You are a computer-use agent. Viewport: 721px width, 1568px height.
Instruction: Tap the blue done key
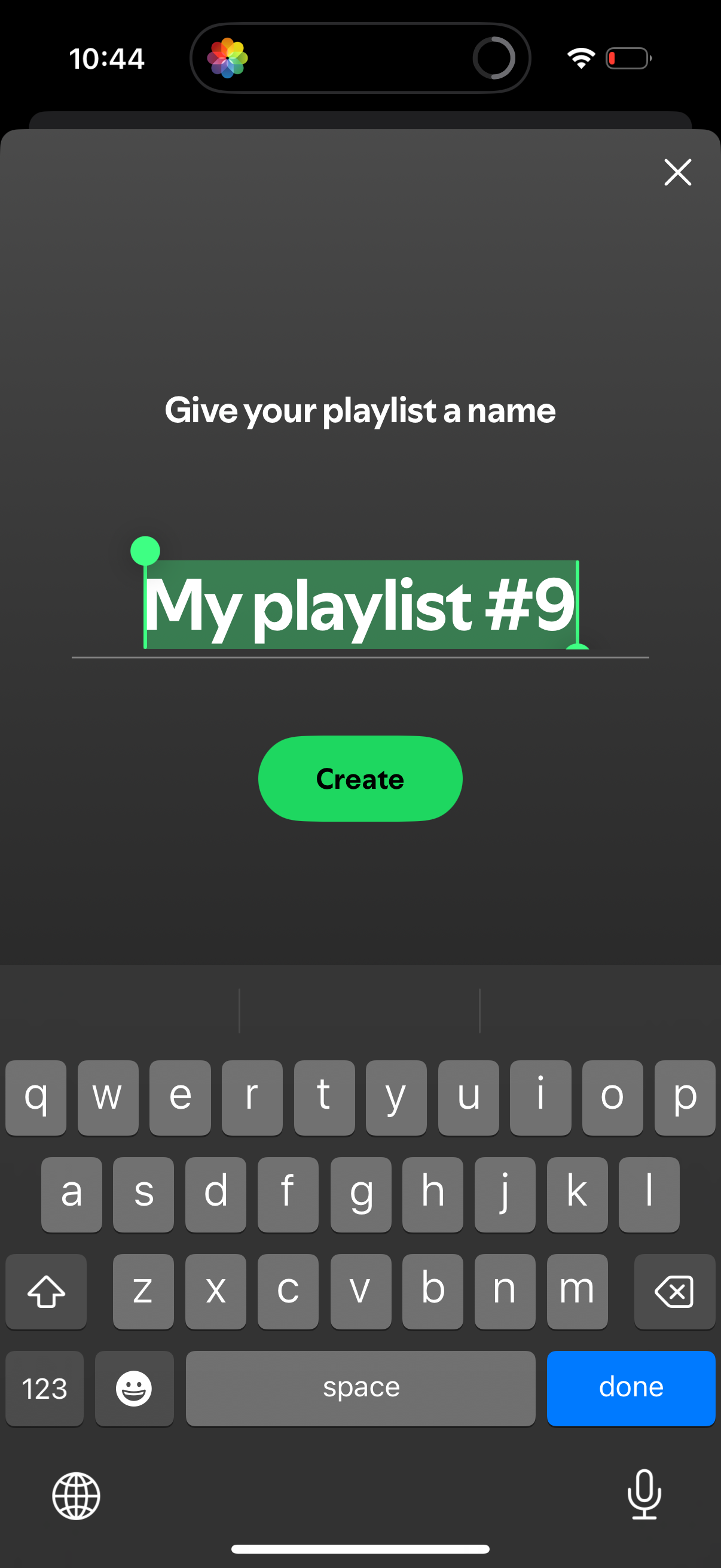click(631, 1388)
